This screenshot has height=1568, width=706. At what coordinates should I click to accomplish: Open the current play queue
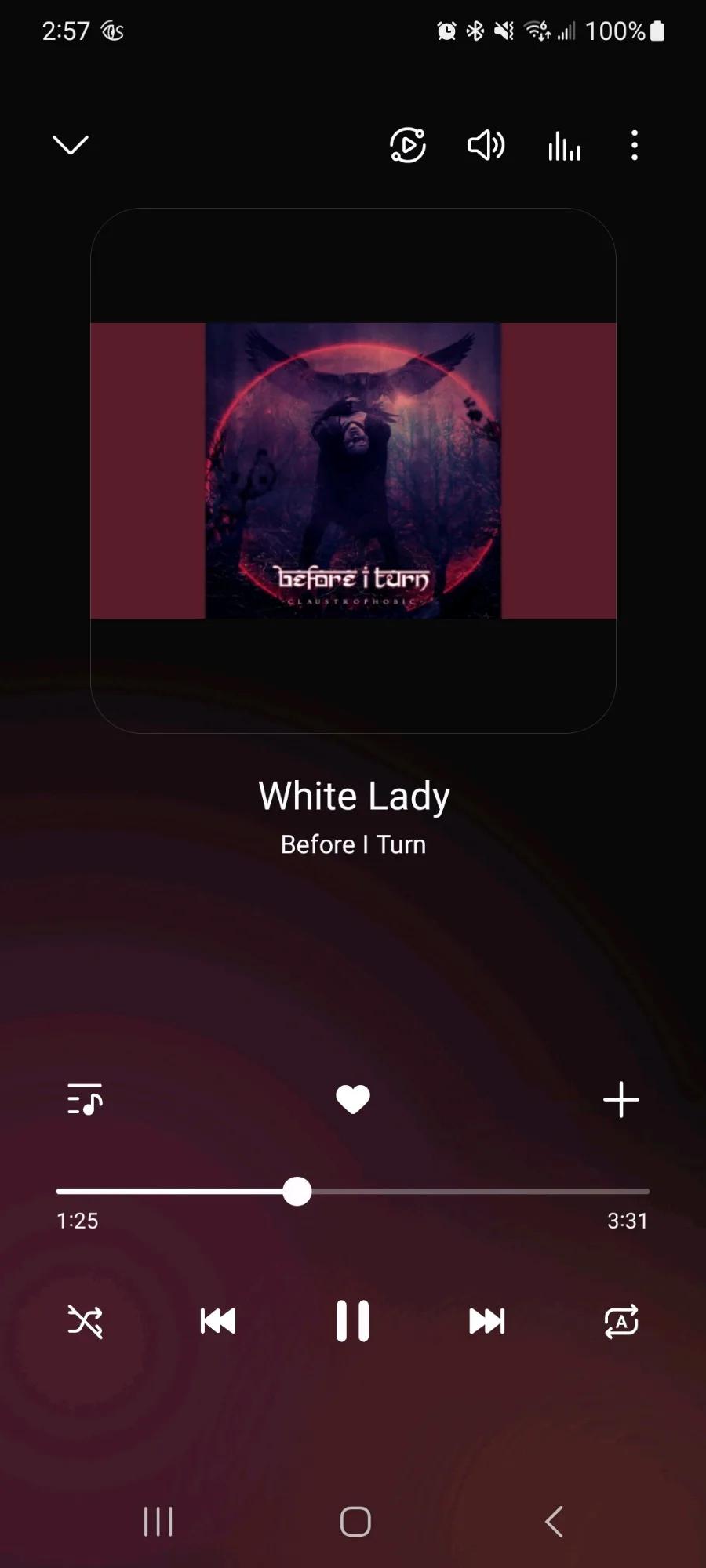85,1099
